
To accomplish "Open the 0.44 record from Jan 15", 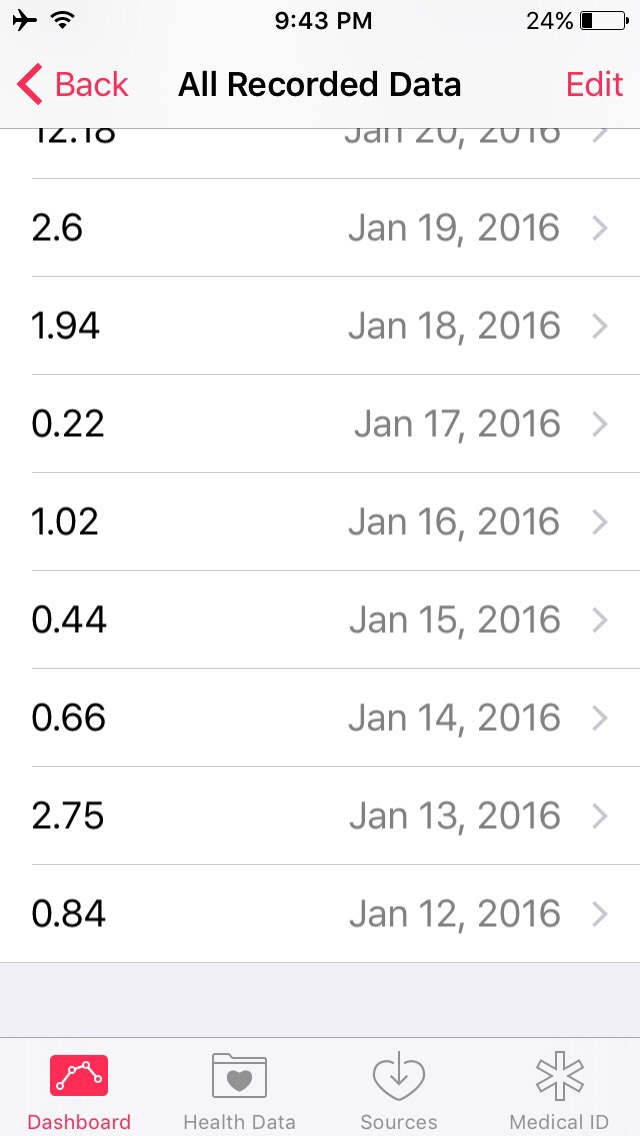I will 320,621.
